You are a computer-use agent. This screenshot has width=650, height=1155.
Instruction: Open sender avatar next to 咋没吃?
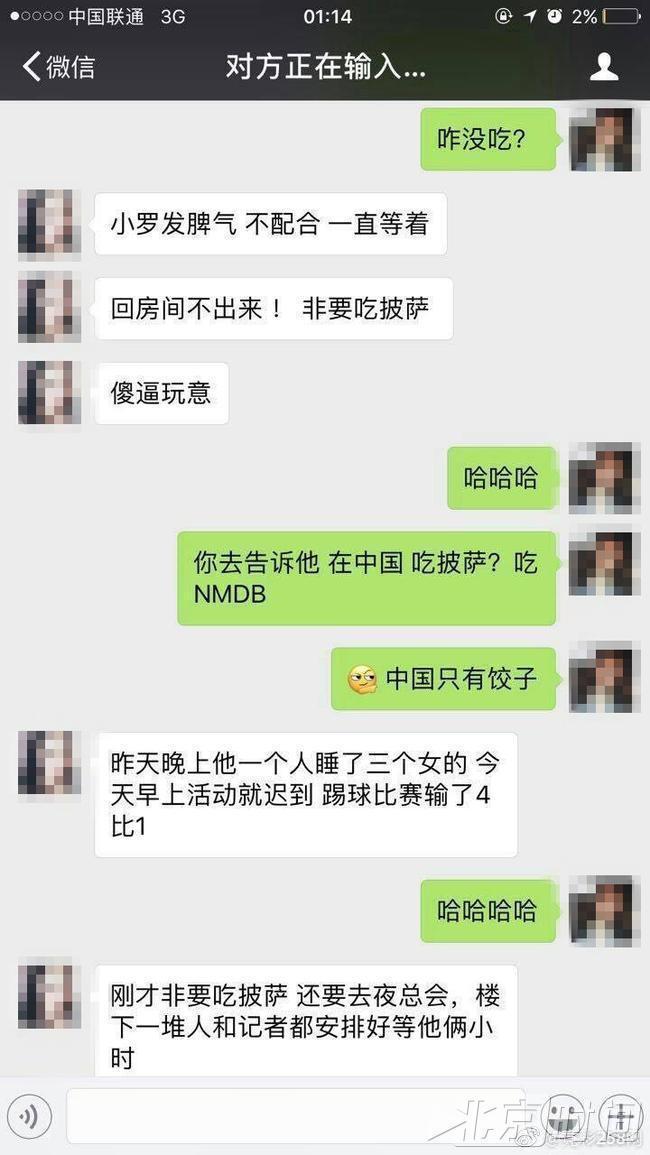click(600, 140)
